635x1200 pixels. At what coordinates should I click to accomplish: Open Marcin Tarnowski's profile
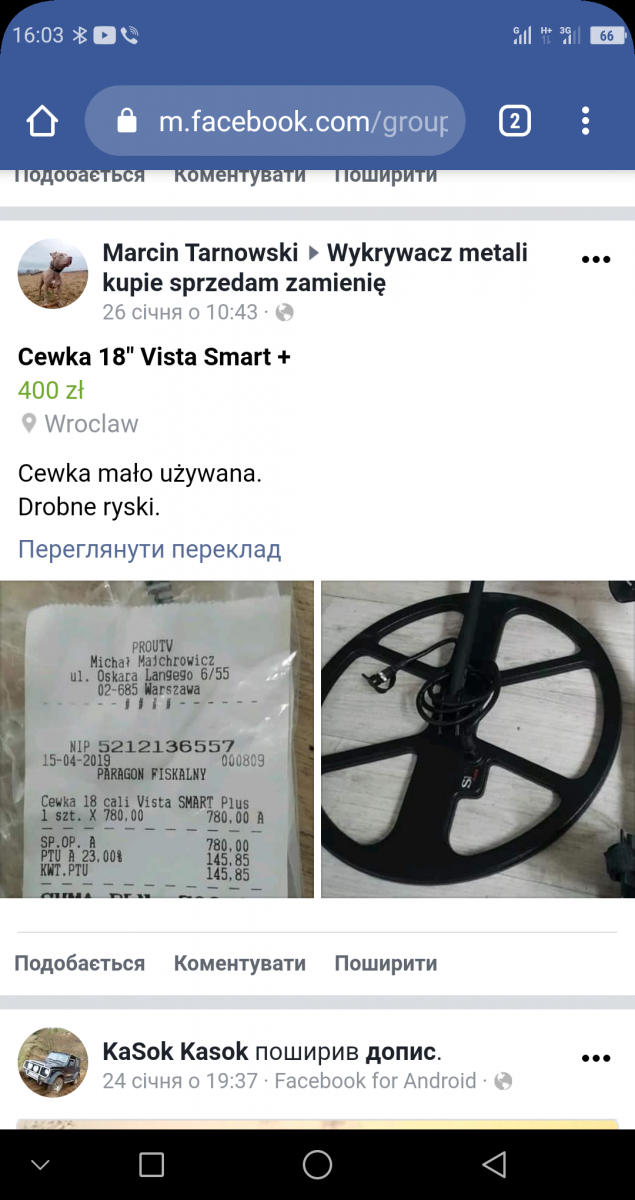(200, 253)
